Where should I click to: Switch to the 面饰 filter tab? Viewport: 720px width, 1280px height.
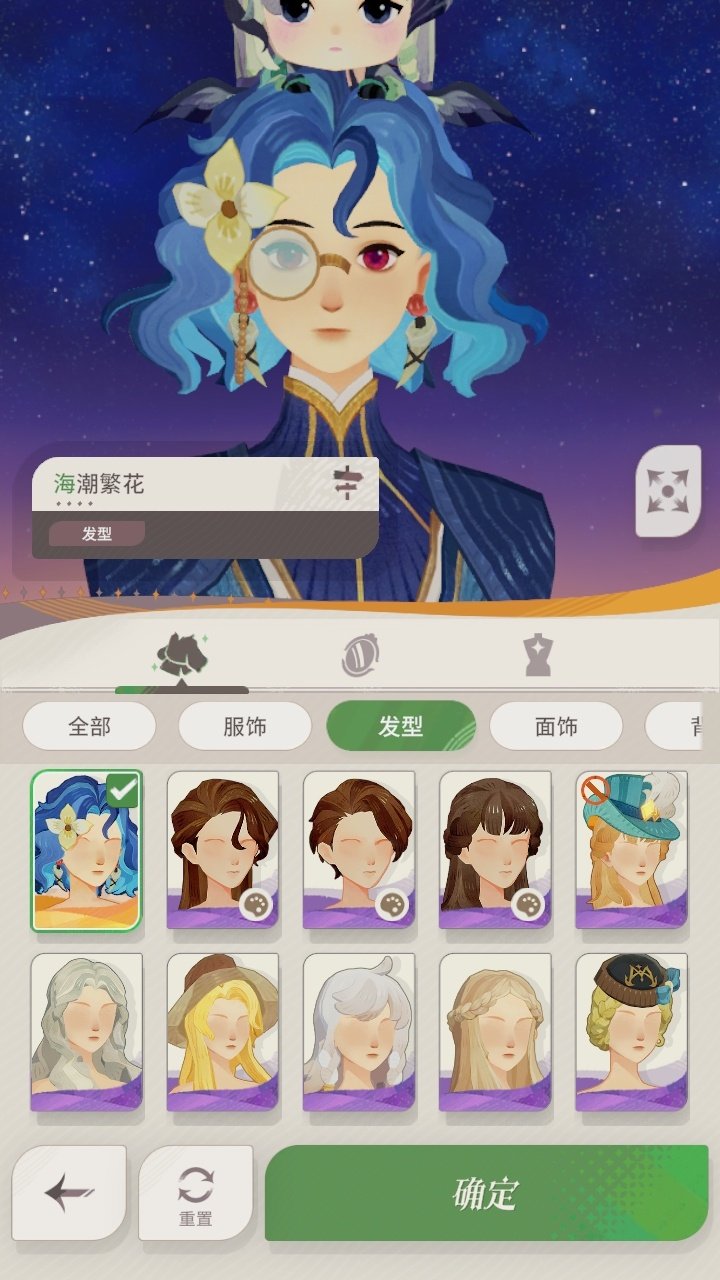pyautogui.click(x=557, y=727)
